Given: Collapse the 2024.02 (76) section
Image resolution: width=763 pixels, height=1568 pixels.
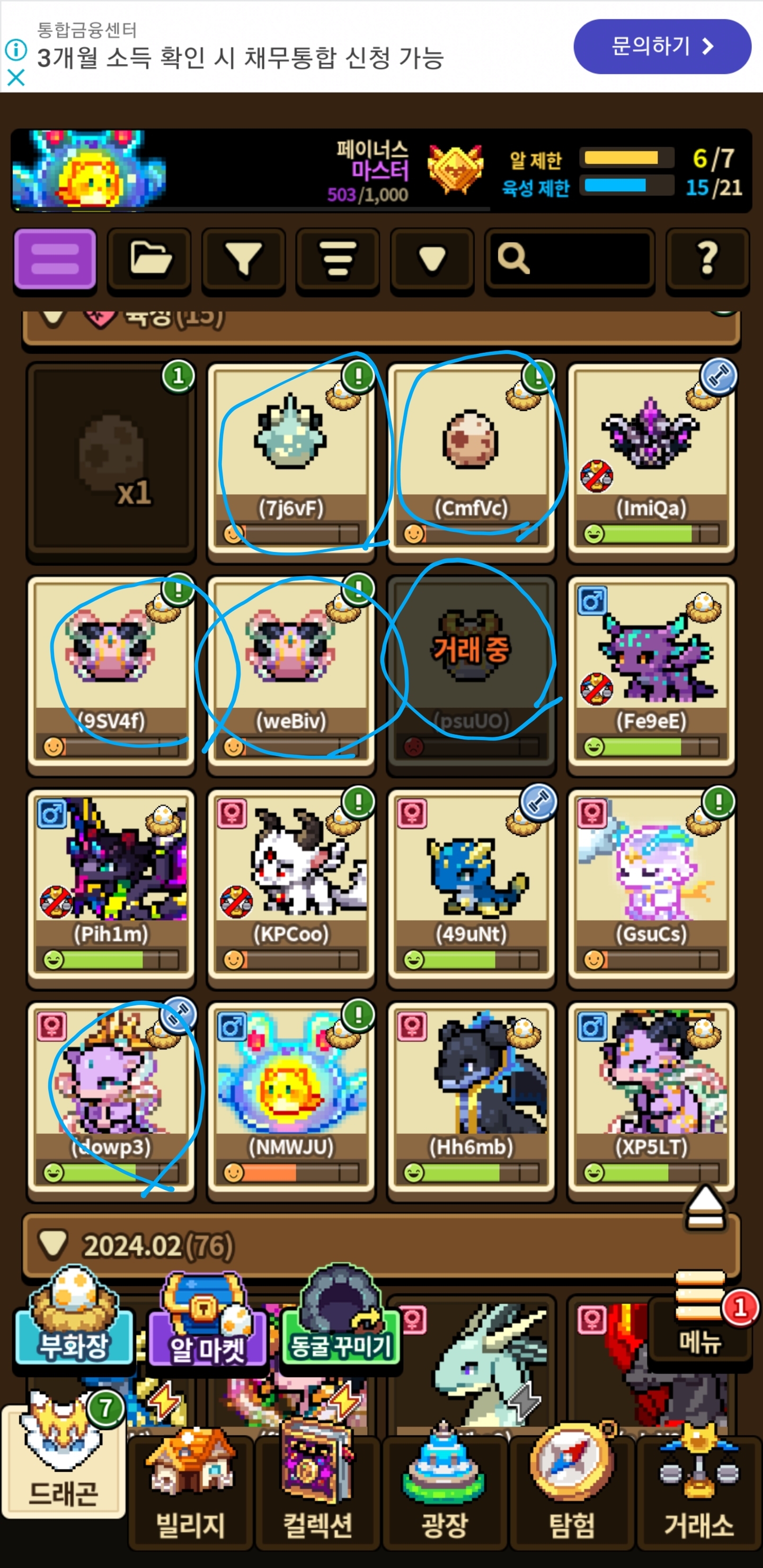Looking at the screenshot, I should [52, 1244].
